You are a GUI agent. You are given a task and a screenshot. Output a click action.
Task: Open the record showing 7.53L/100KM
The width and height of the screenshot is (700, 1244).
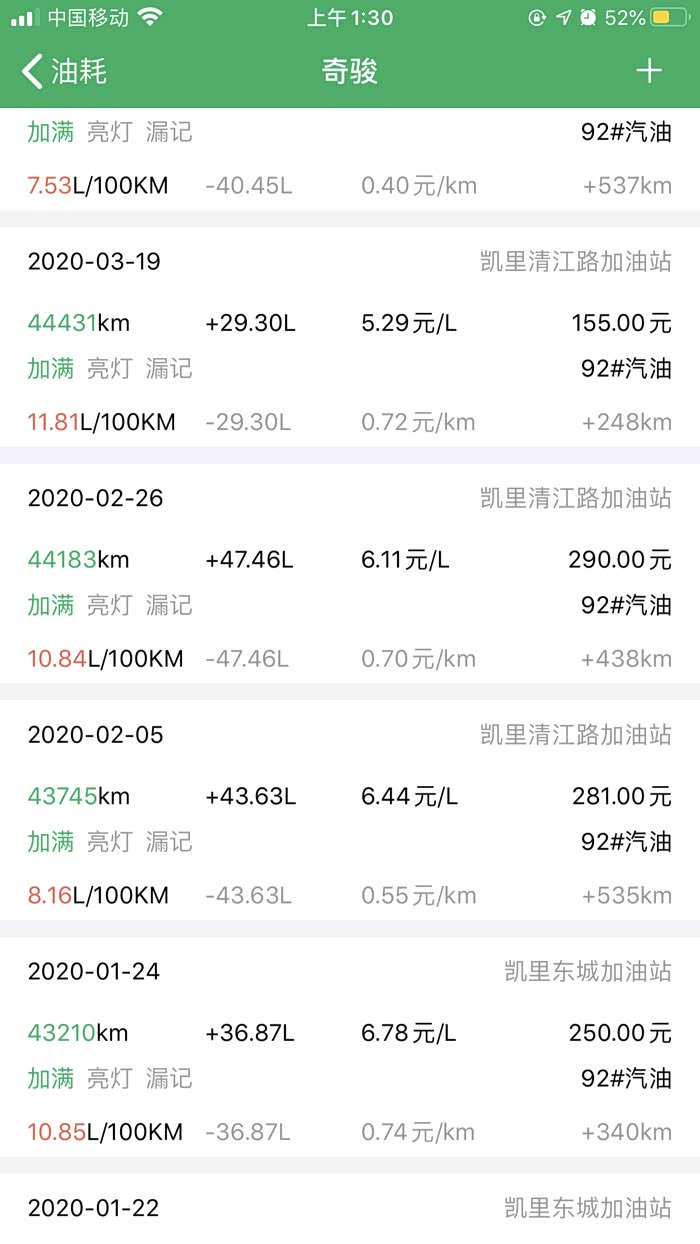coord(350,160)
